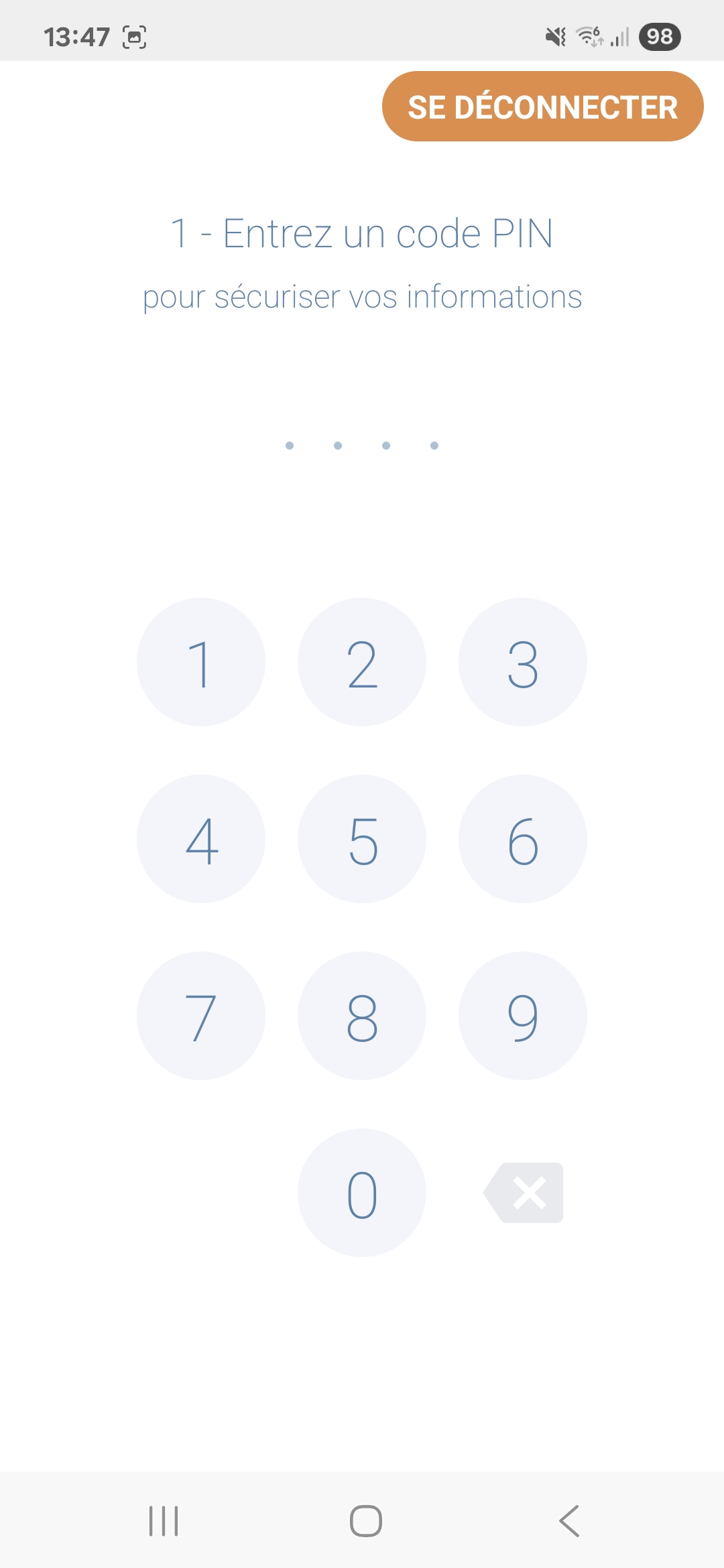Image resolution: width=724 pixels, height=1568 pixels.
Task: Tap the SE DÉCONNECTER button
Action: point(542,107)
